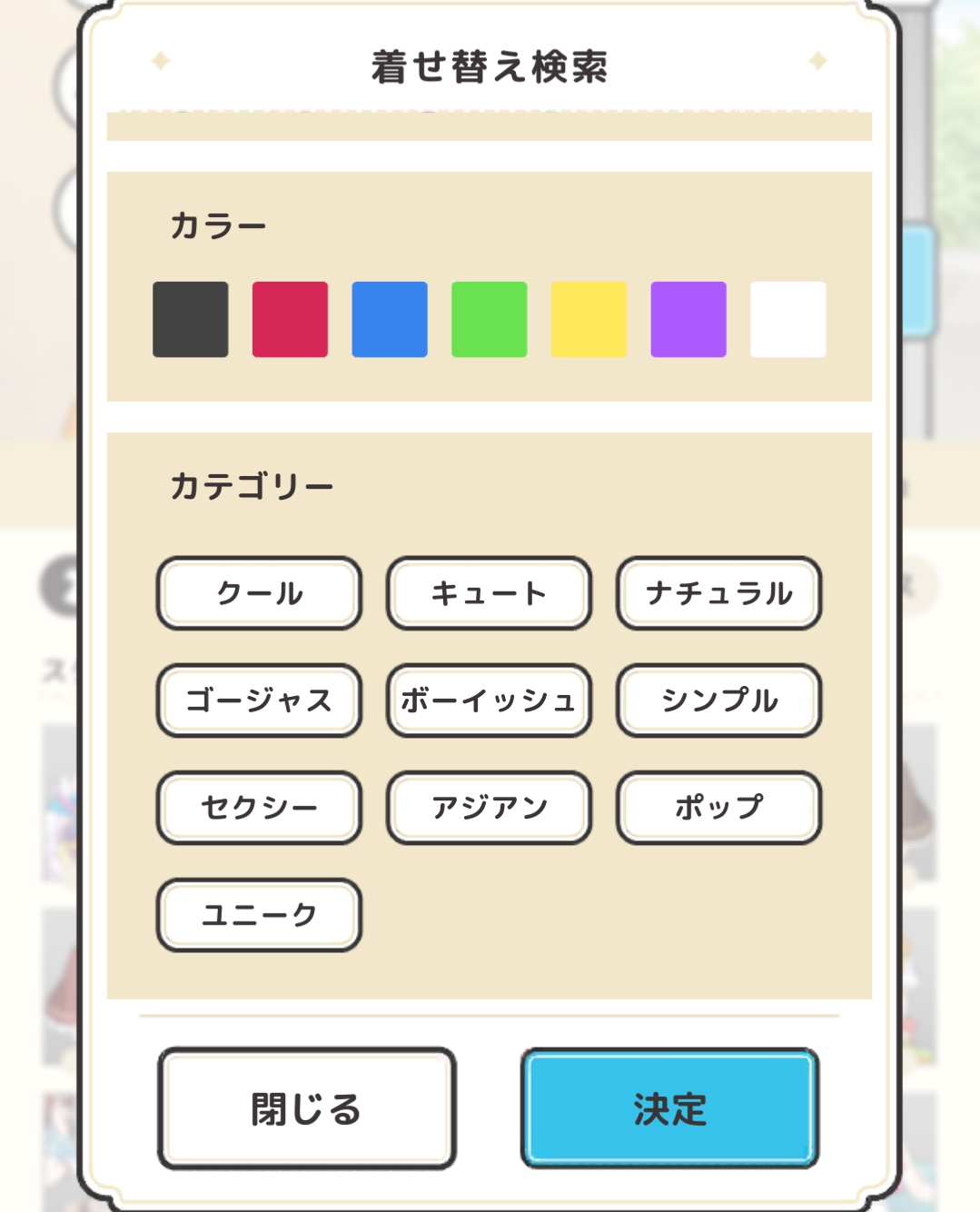Choose the red color swatch

coord(290,319)
